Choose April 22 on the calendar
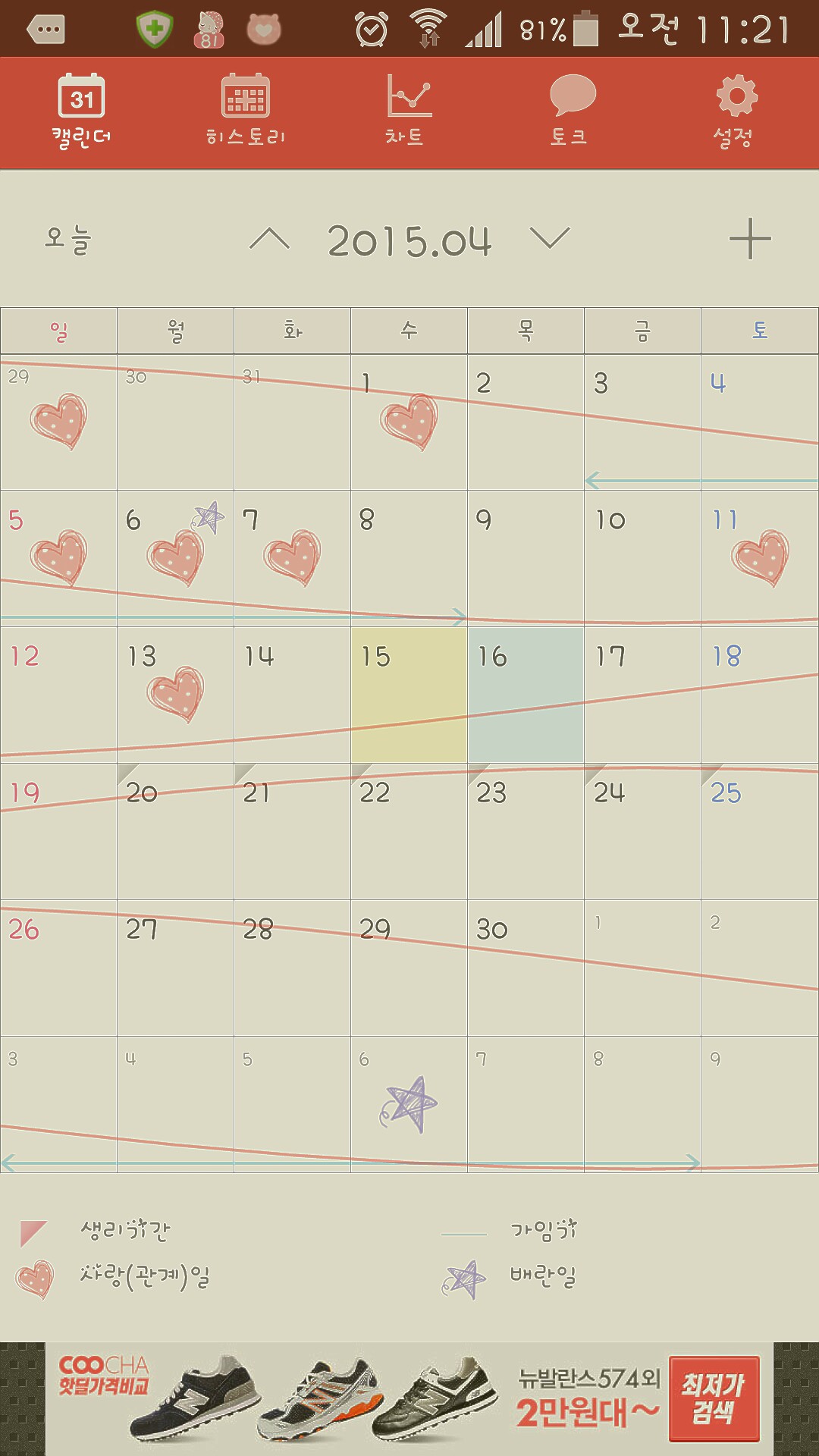 click(409, 831)
